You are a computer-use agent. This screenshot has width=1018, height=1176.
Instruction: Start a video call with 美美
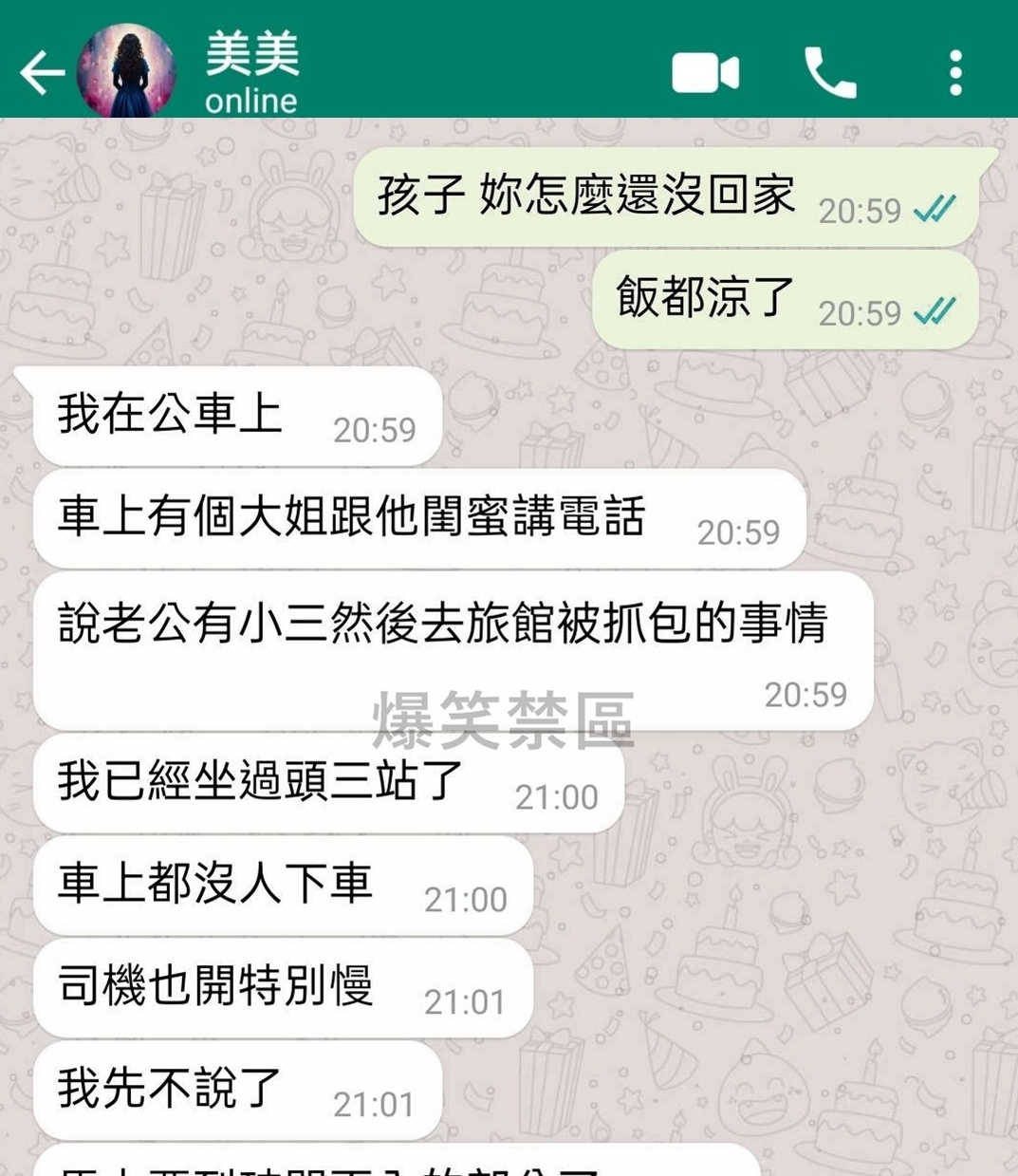coord(705,73)
